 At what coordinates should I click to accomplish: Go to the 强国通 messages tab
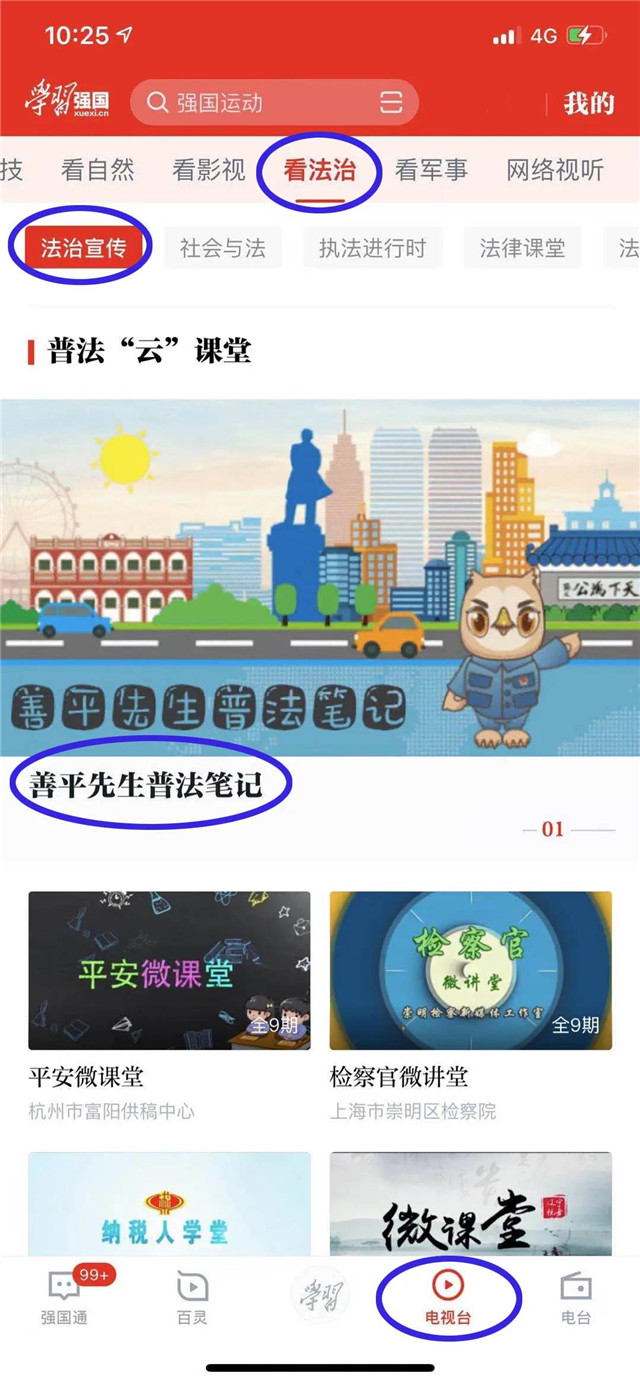(64, 1297)
